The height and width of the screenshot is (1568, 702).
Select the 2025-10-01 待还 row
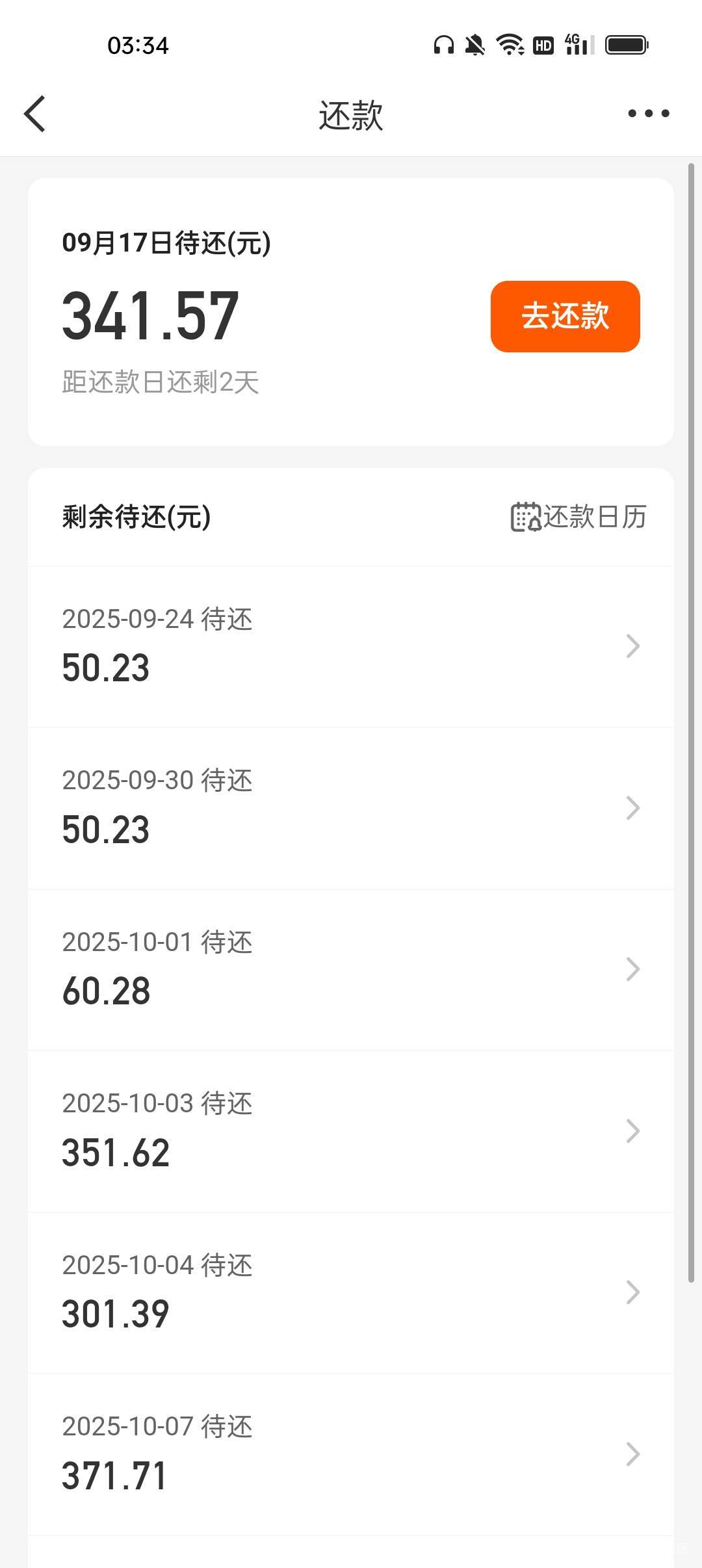(x=351, y=970)
